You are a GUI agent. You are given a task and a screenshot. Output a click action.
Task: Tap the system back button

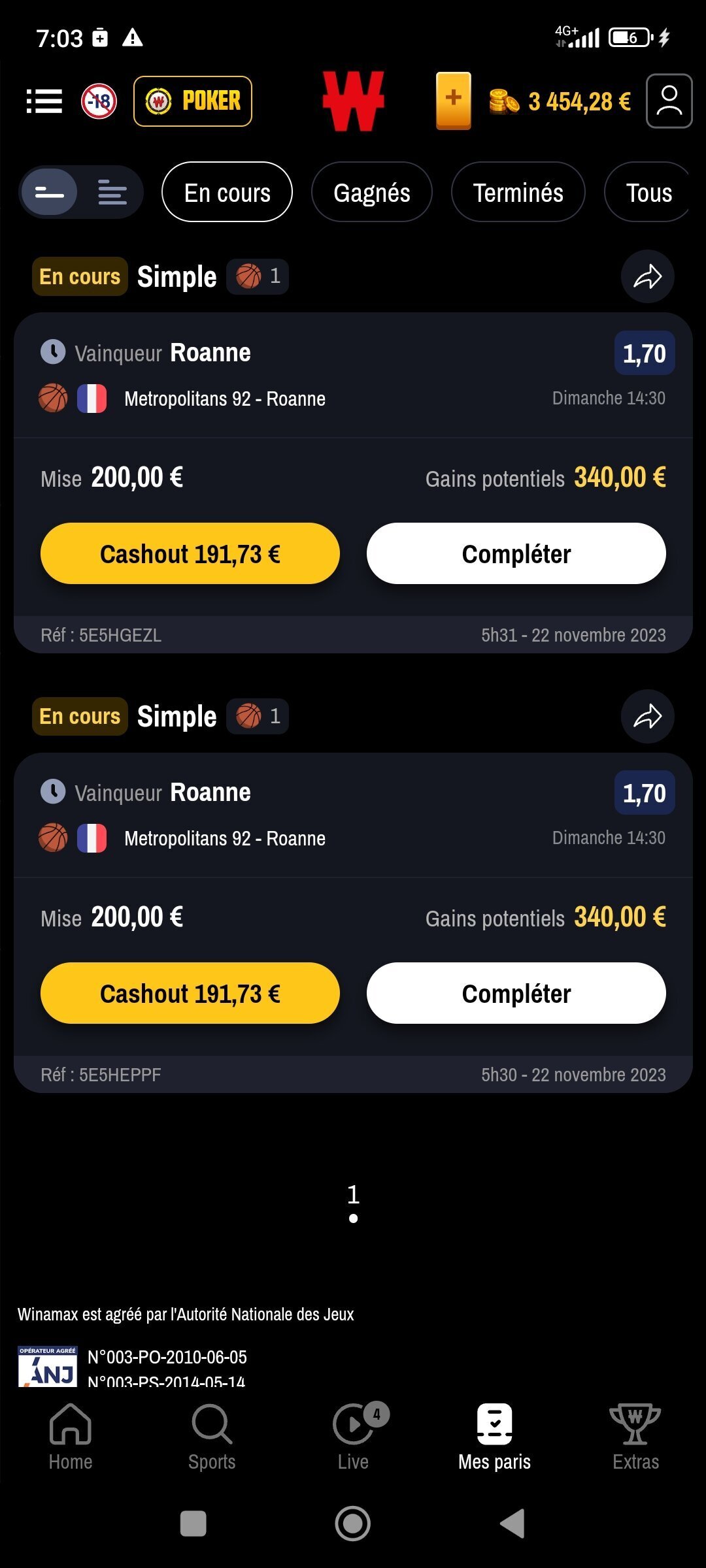513,1524
